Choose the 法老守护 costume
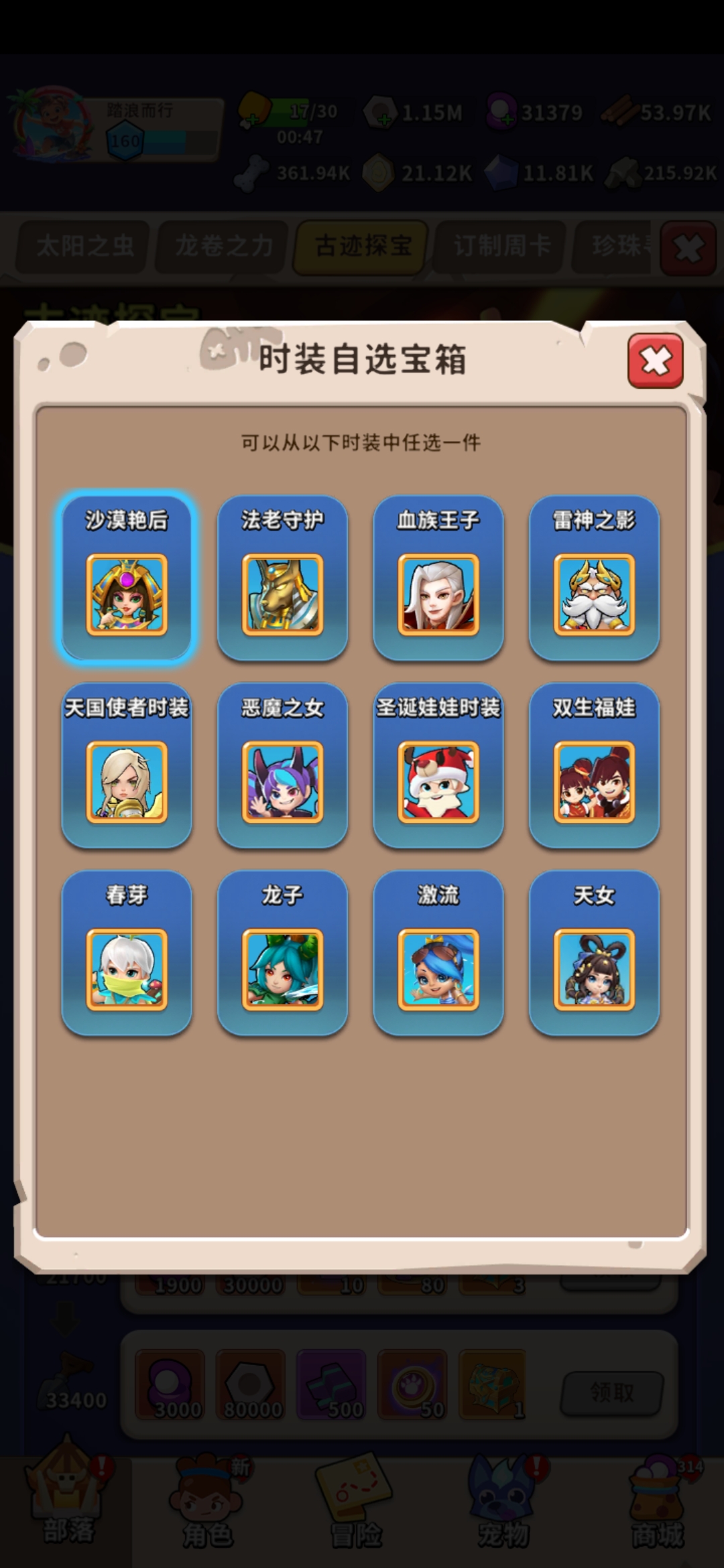Viewport: 724px width, 1568px height. 282,593
